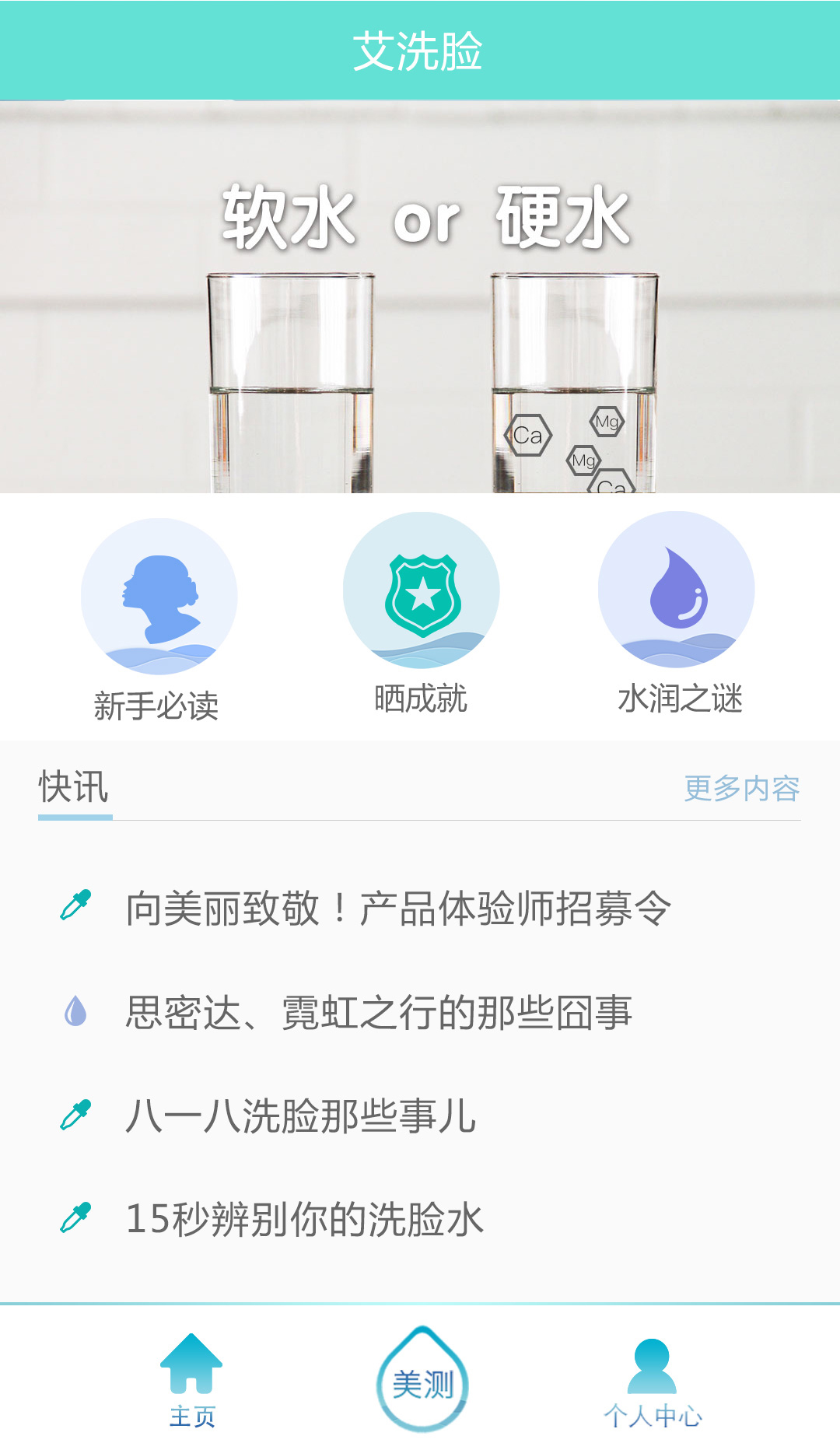
Task: Open 思密达、霓虹之行的那些囧事 article
Action: click(x=379, y=1012)
